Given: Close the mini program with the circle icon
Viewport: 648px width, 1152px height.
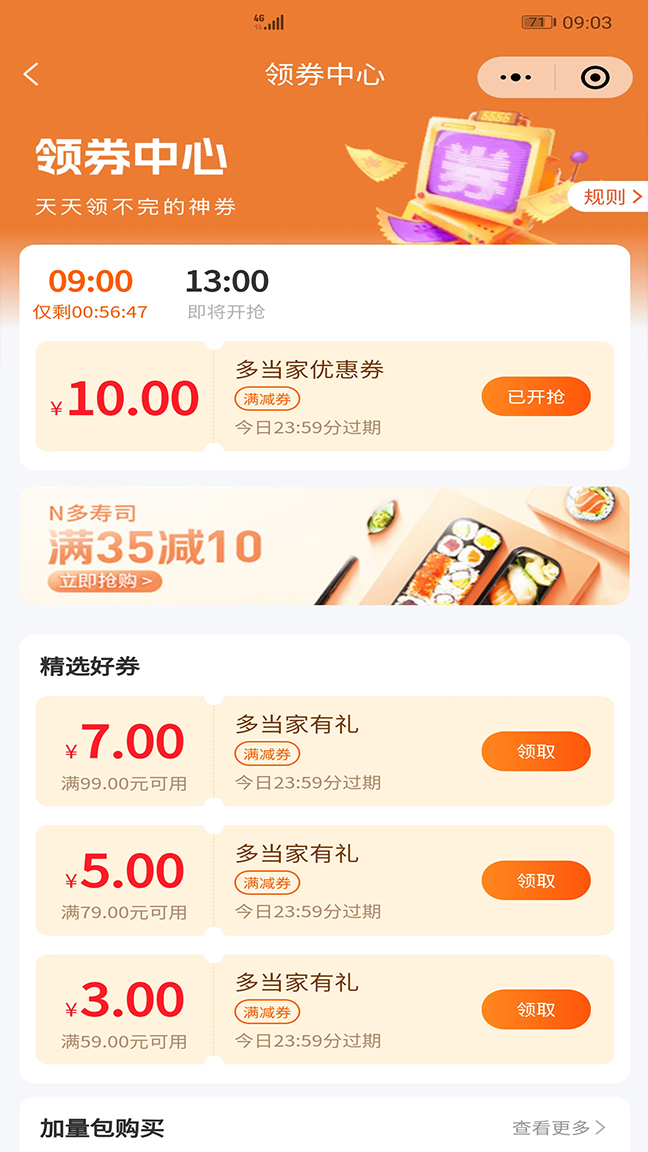Looking at the screenshot, I should pos(595,77).
